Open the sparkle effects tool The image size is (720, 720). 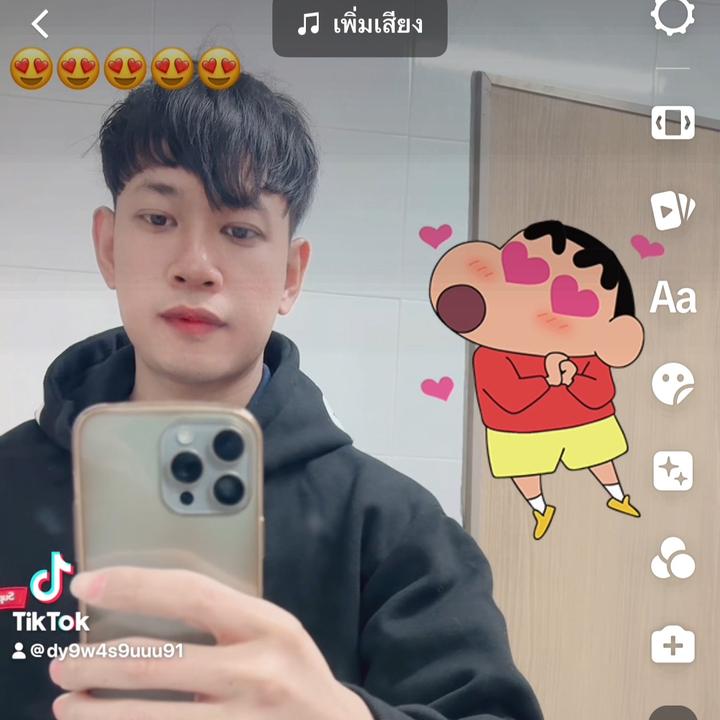(673, 471)
